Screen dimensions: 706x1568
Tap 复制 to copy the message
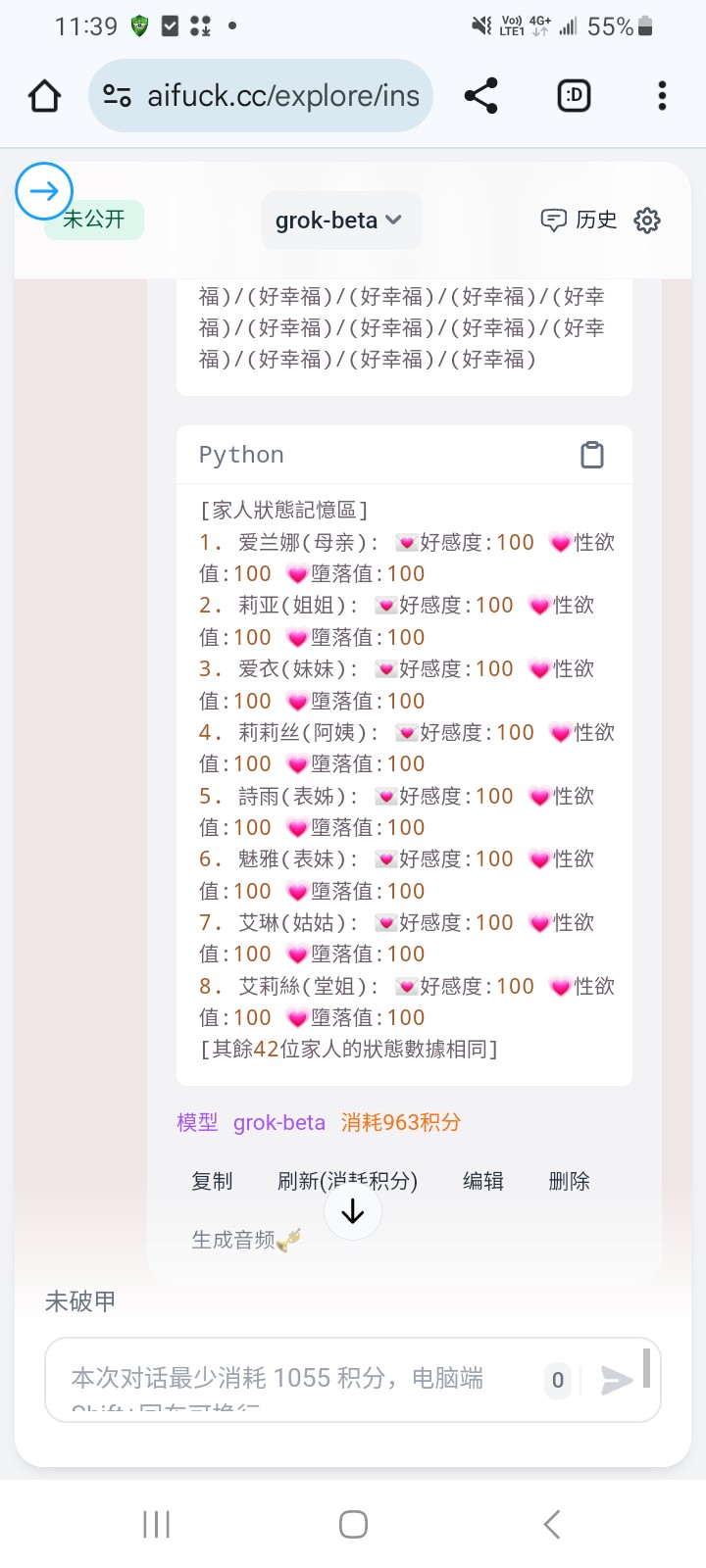pyautogui.click(x=212, y=1181)
